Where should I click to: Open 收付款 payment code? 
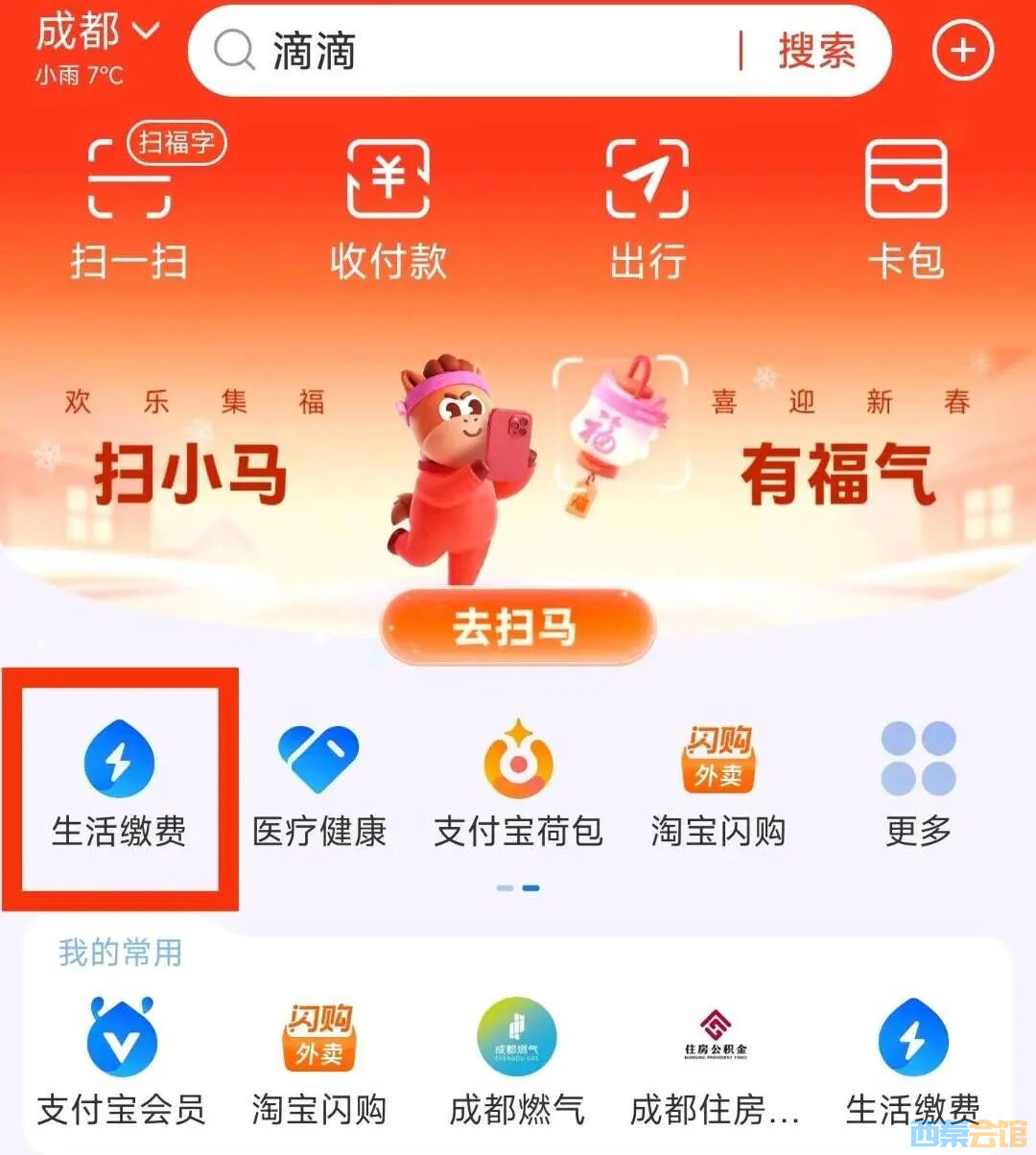(x=388, y=208)
